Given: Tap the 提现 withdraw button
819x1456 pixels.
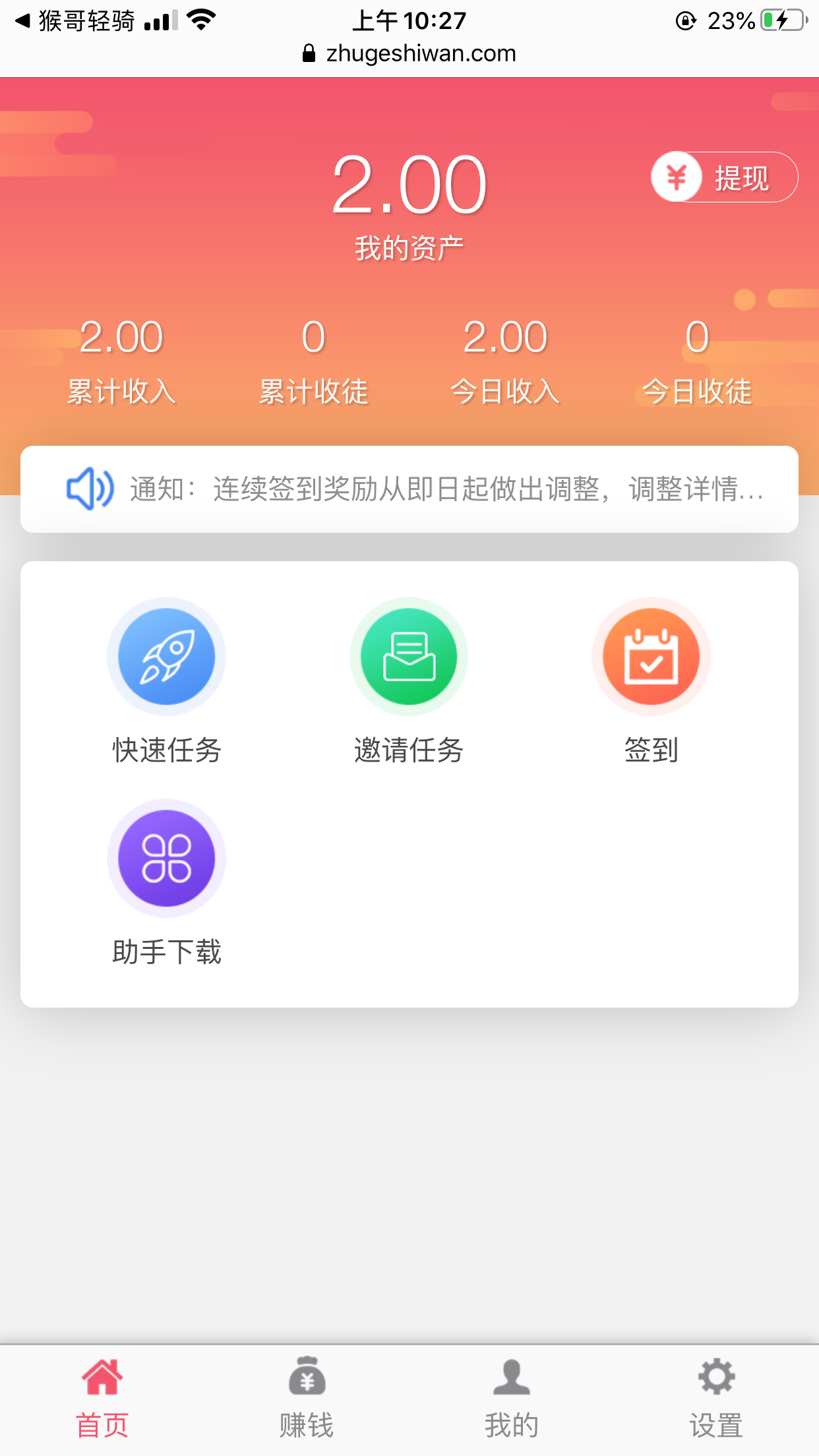Looking at the screenshot, I should [724, 177].
